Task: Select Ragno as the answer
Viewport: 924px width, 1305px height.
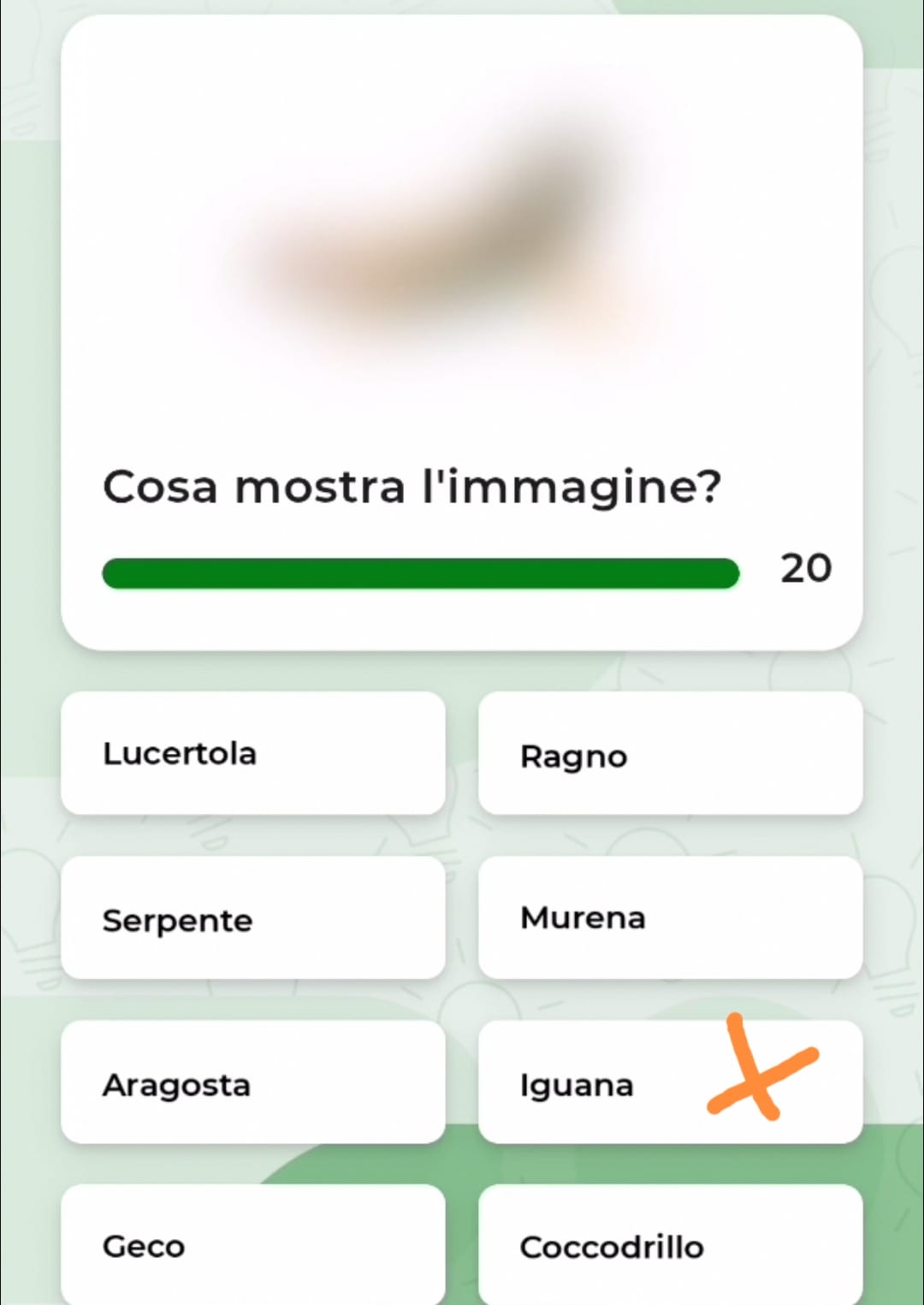Action: click(670, 753)
